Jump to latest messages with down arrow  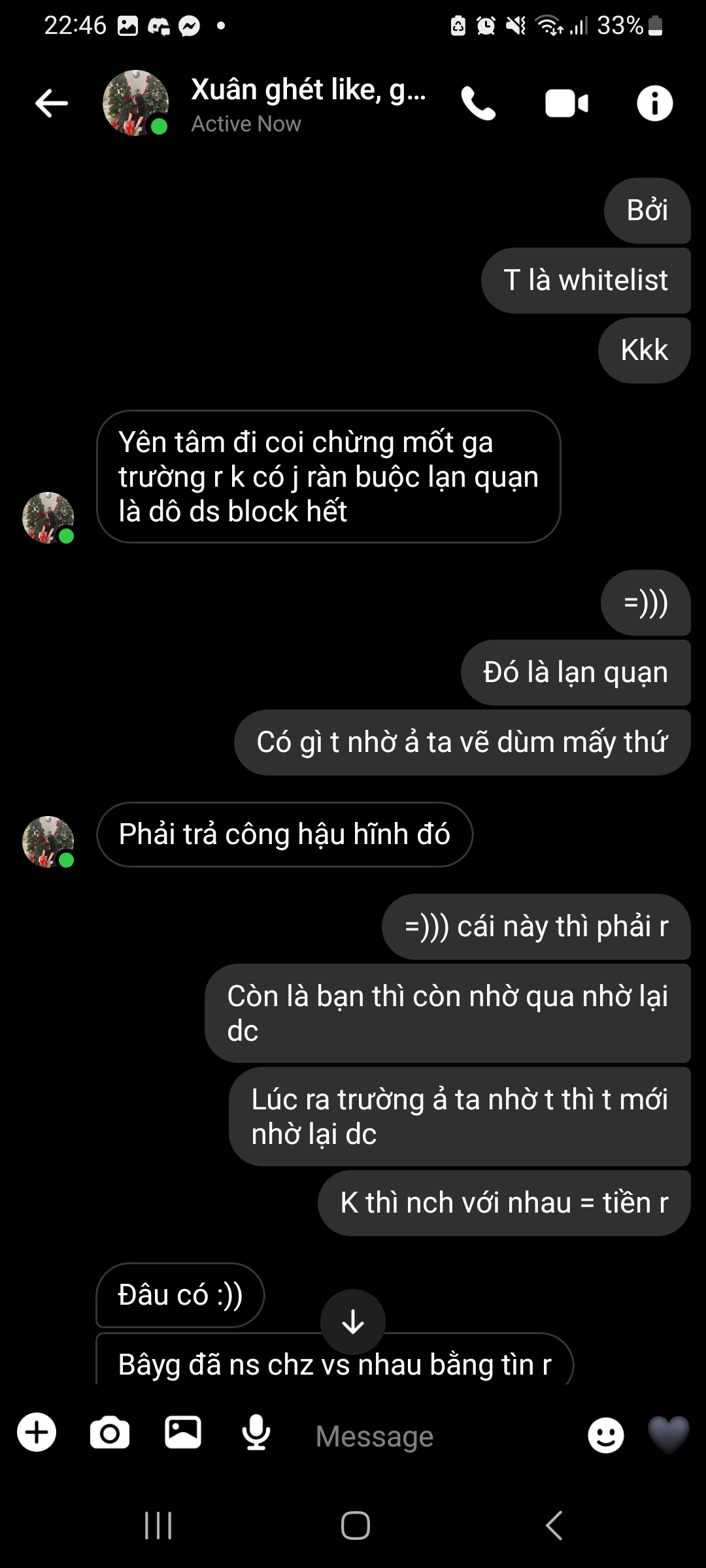(x=353, y=1322)
